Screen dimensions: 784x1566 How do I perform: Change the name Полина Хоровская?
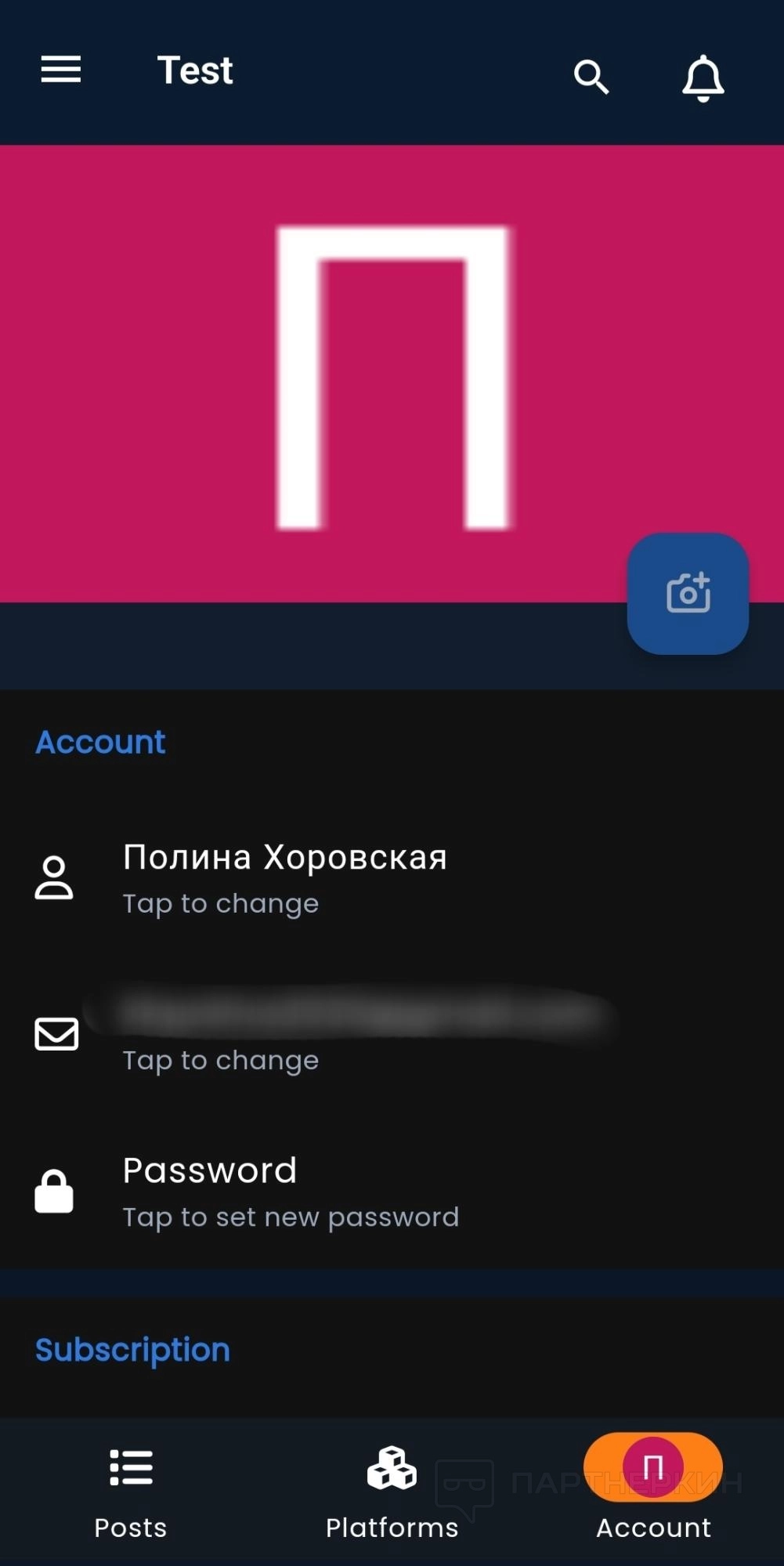[285, 877]
